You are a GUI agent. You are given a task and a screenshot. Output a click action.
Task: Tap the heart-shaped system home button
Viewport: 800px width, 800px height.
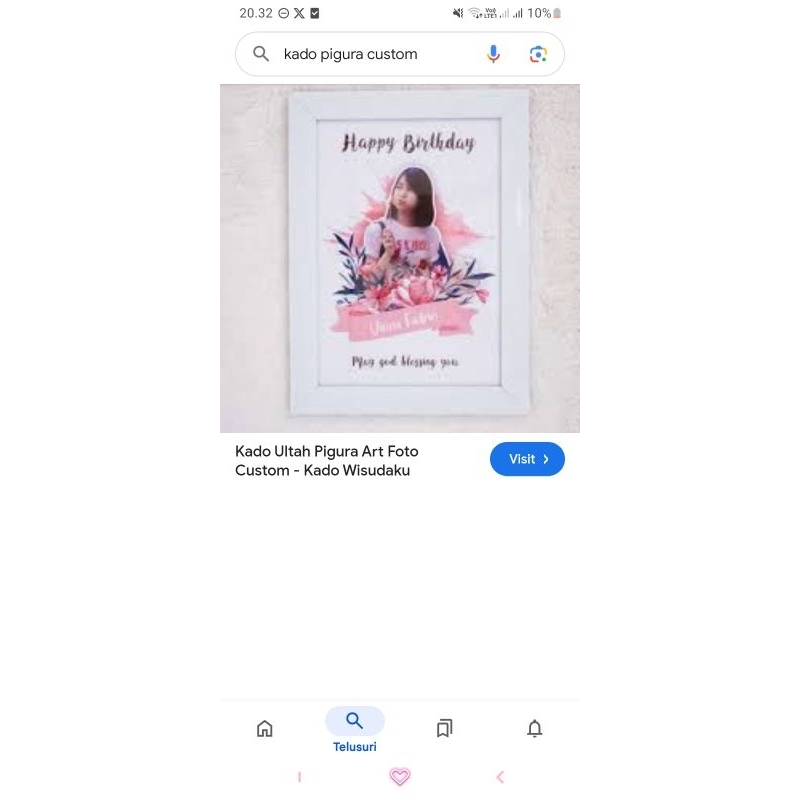[x=399, y=777]
